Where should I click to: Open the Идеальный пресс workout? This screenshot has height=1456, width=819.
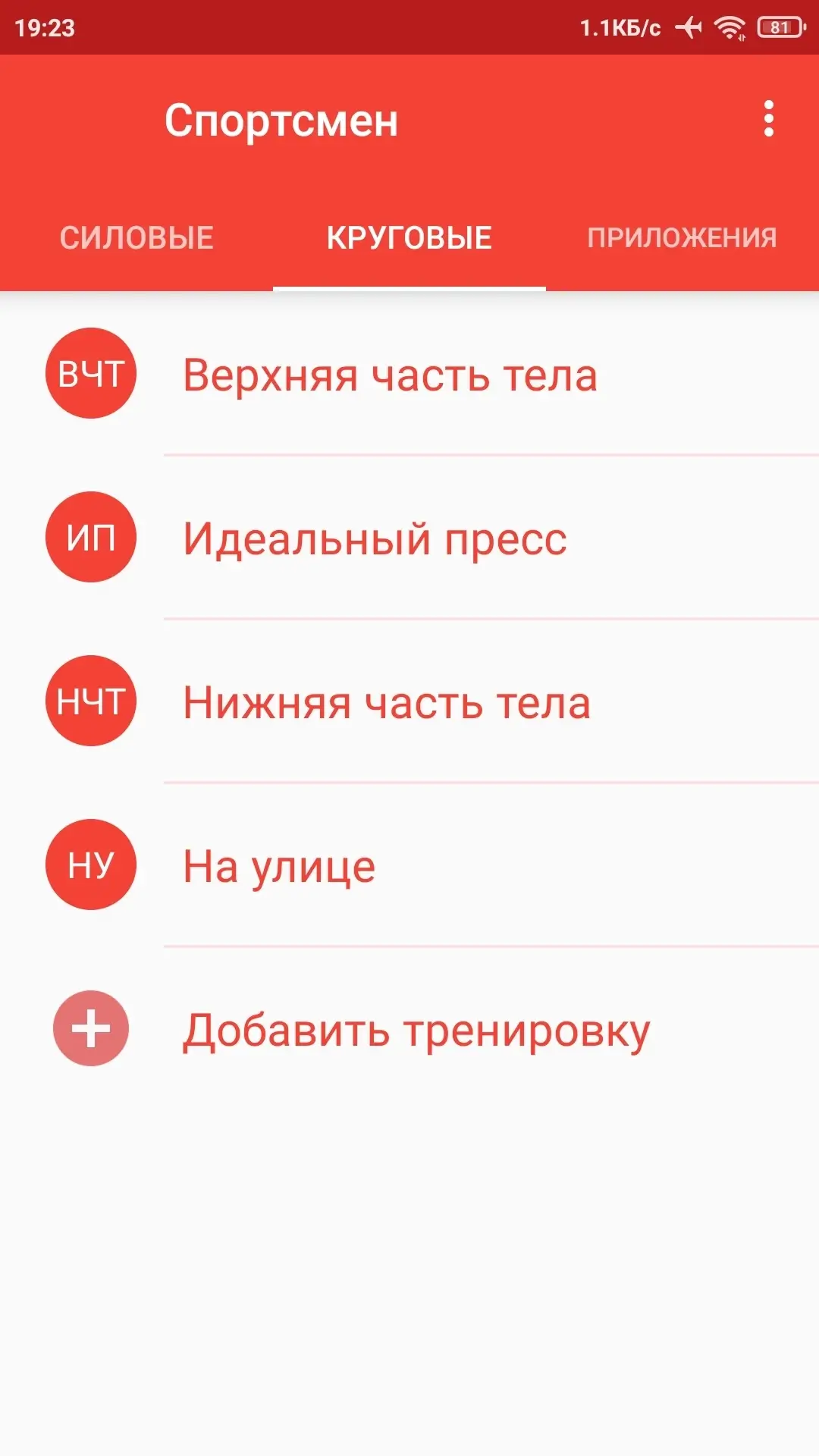[x=409, y=538]
